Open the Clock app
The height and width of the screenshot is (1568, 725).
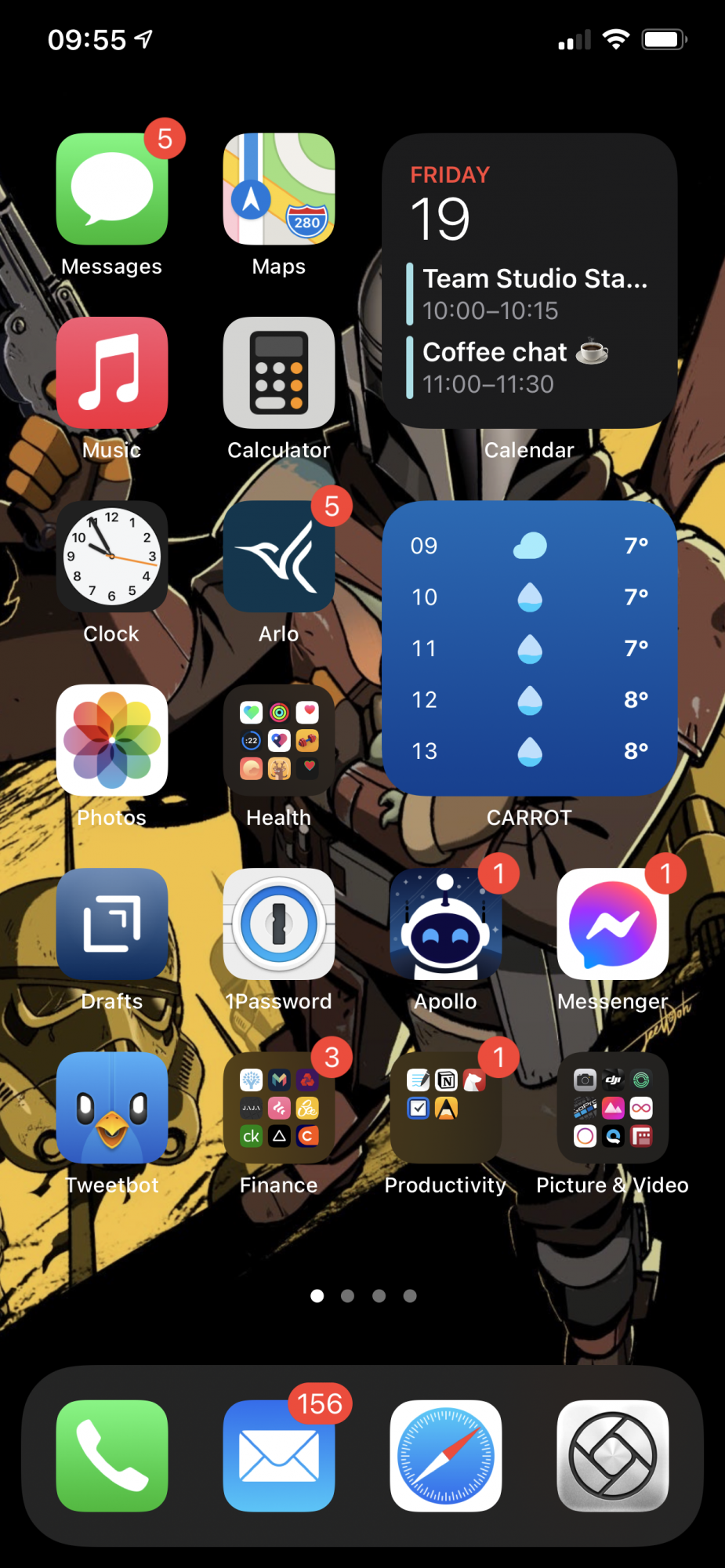click(112, 557)
